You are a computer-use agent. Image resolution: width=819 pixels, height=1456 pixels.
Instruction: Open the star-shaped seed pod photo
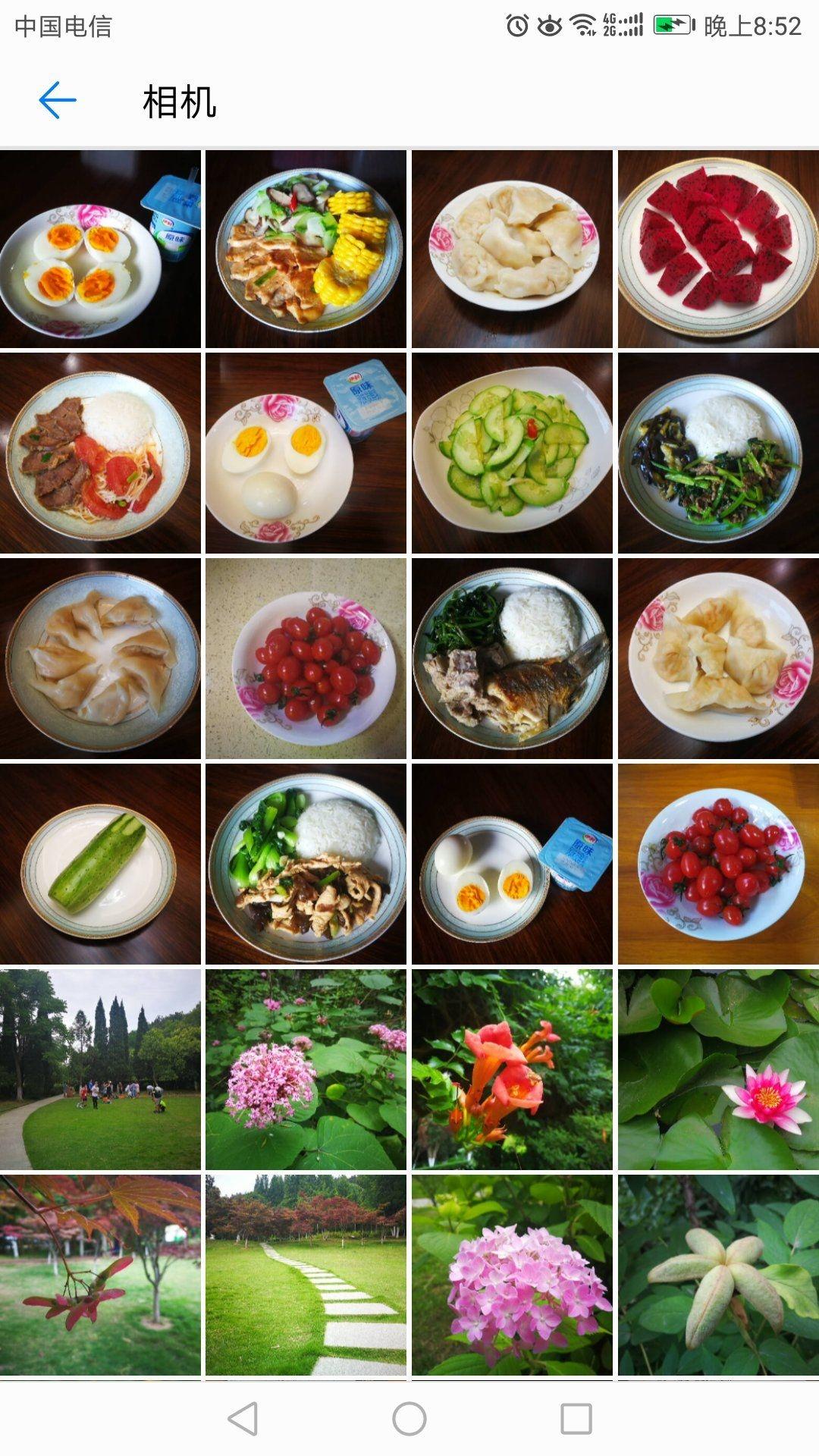click(x=717, y=1275)
